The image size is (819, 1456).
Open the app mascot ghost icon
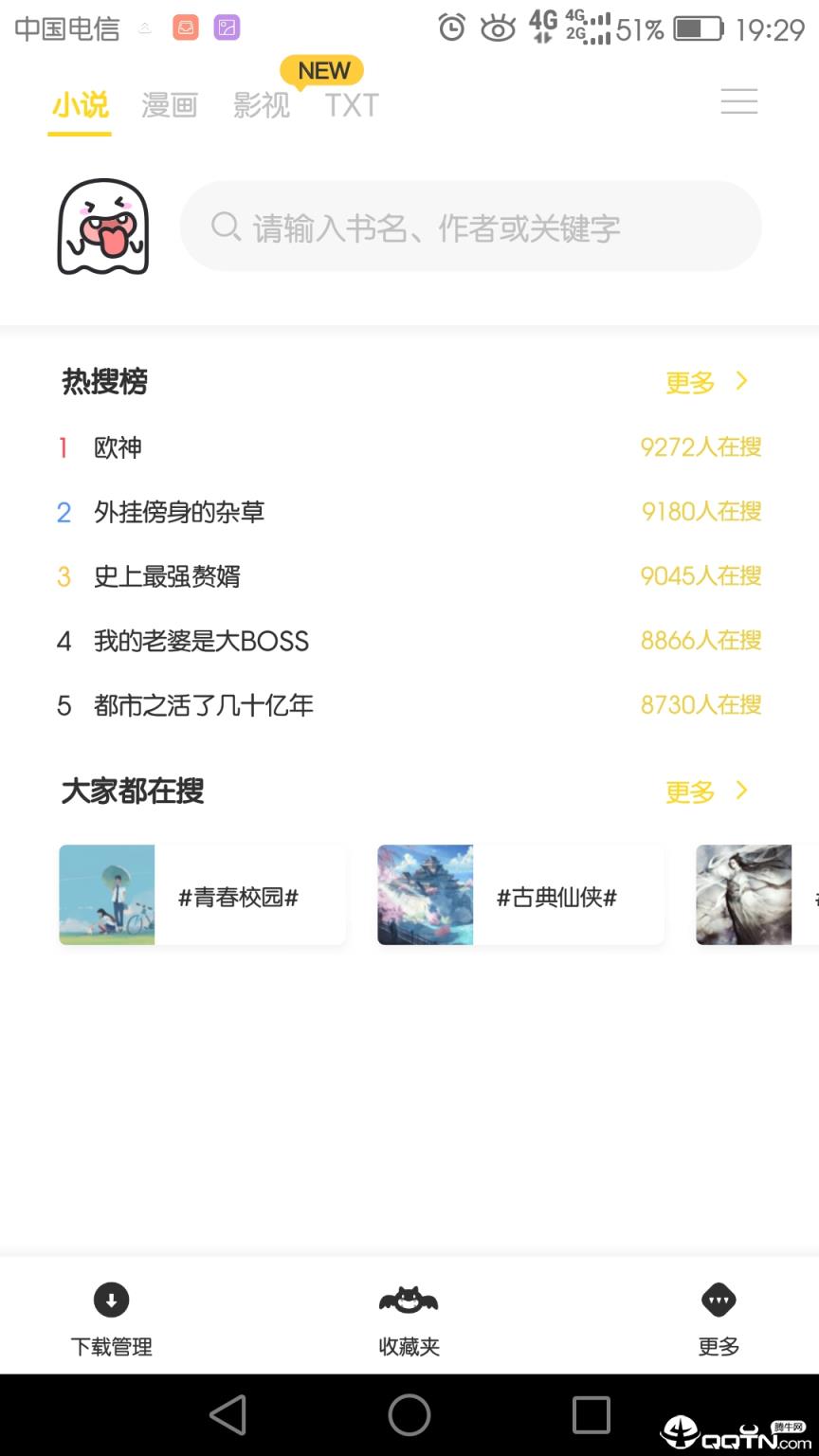pyautogui.click(x=104, y=226)
